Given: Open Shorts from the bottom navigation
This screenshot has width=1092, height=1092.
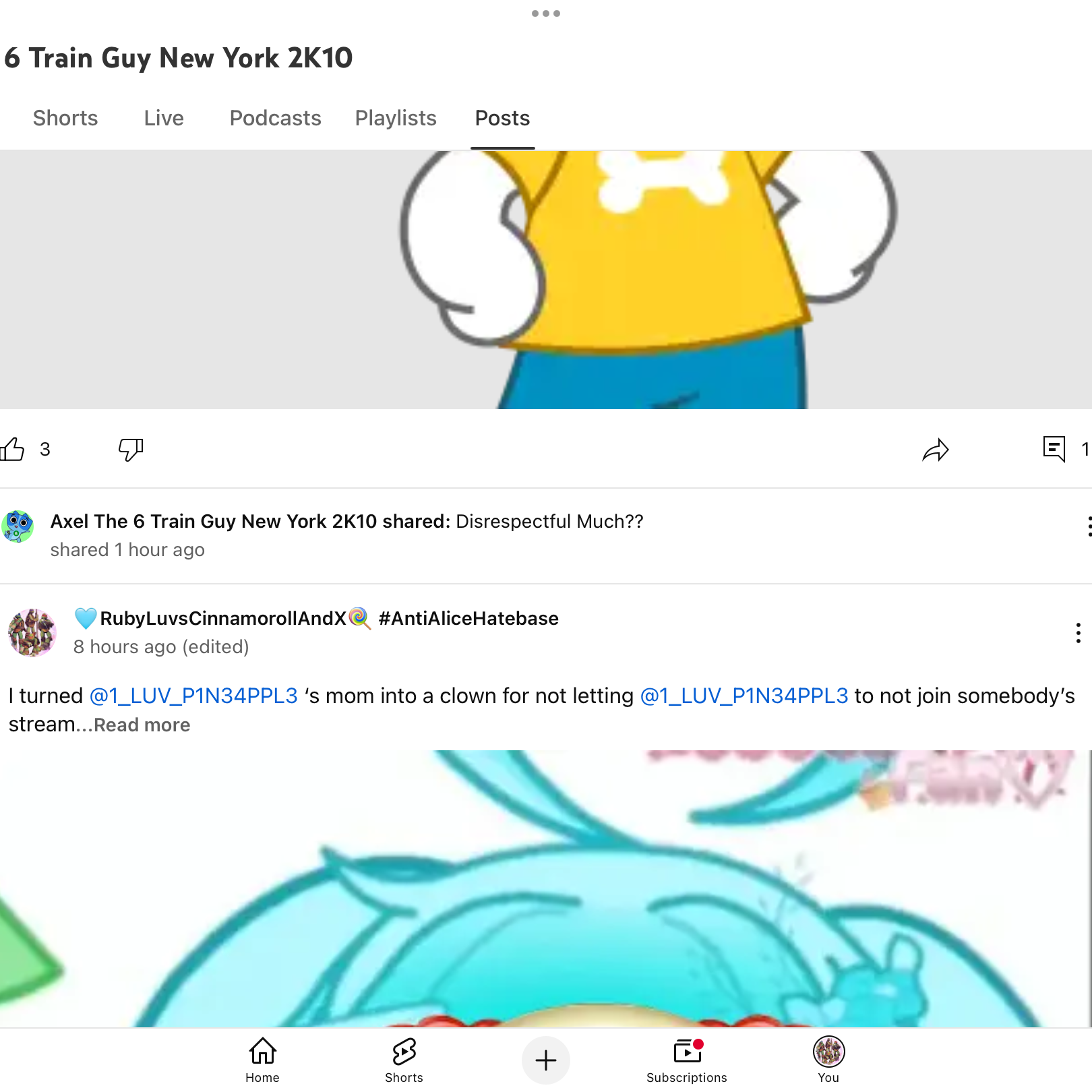Looking at the screenshot, I should pyautogui.click(x=404, y=1059).
